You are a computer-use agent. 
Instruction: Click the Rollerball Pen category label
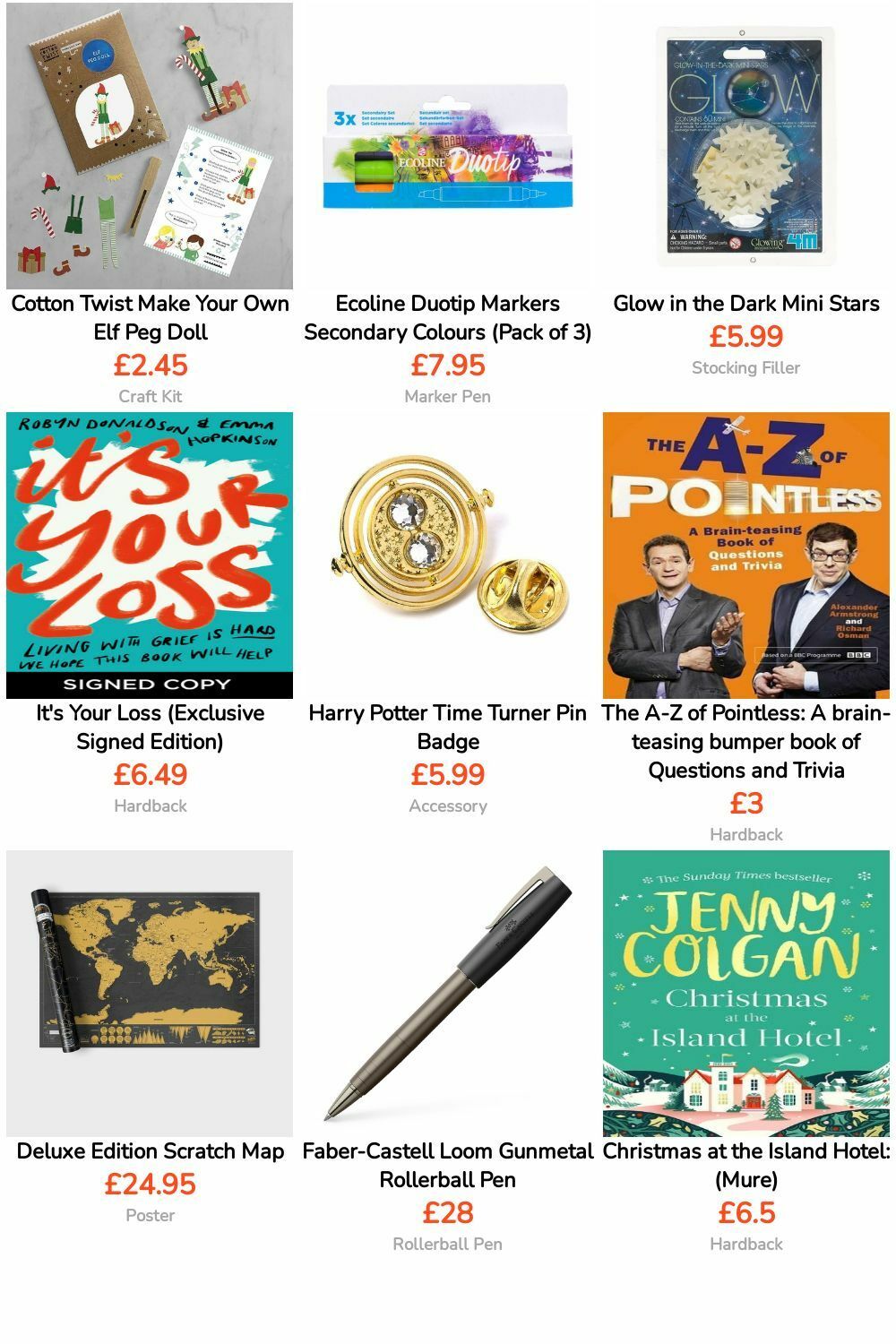coord(447,1244)
